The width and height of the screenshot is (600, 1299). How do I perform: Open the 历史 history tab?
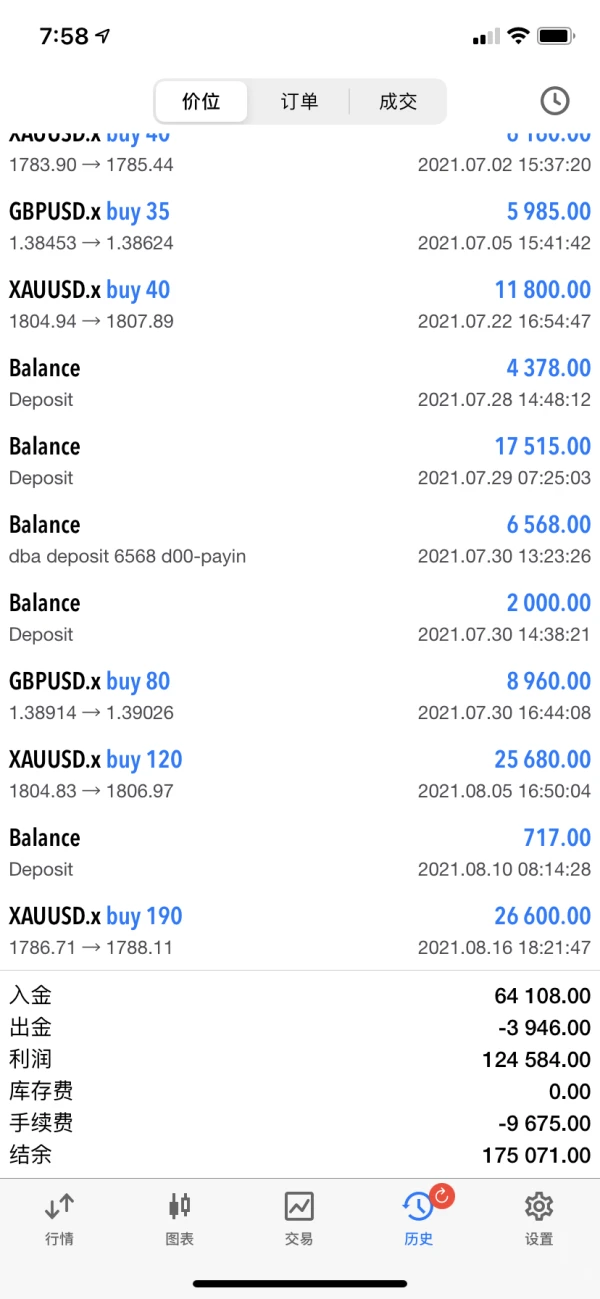[419, 1218]
